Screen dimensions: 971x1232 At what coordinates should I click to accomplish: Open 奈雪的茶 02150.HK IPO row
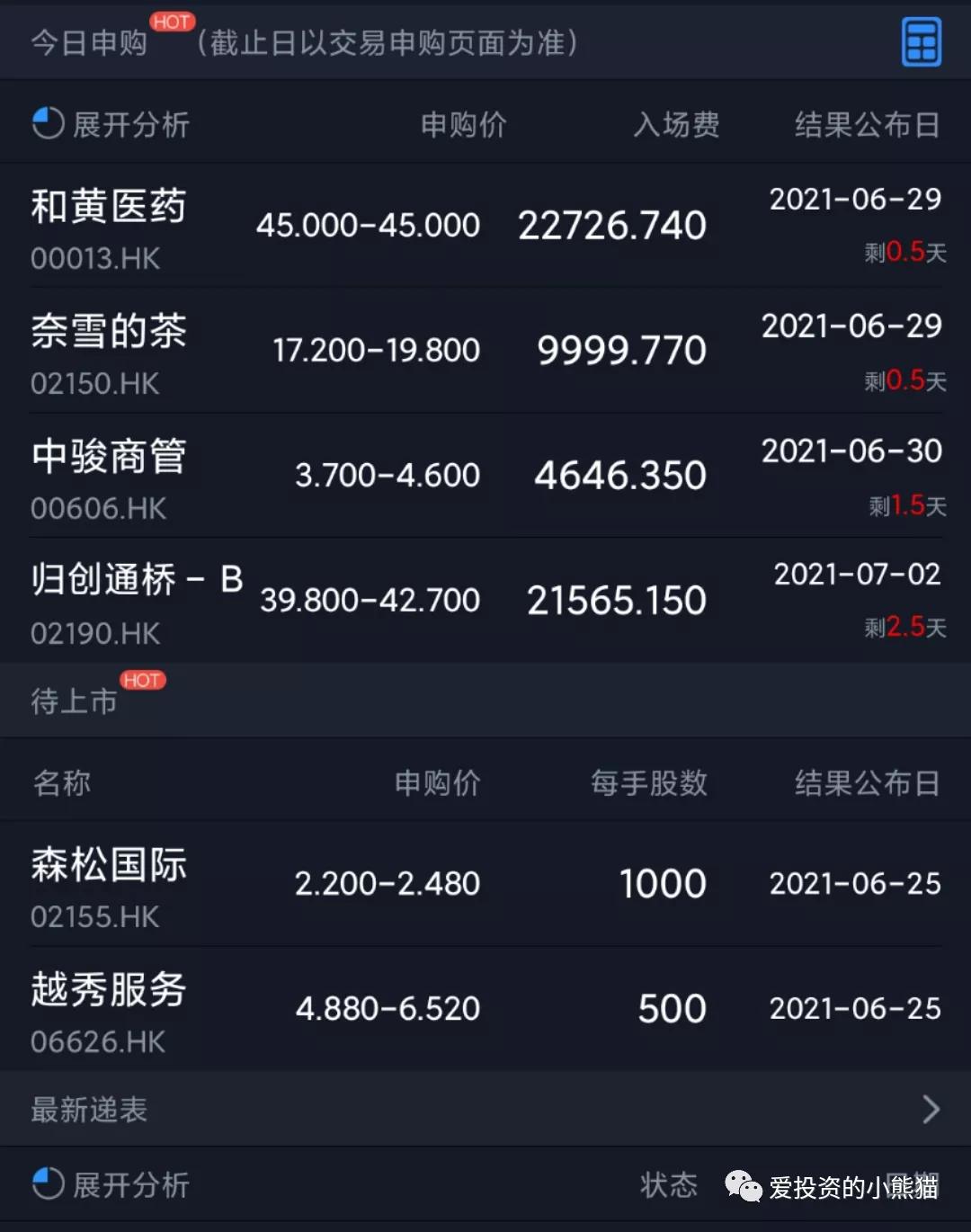[485, 351]
